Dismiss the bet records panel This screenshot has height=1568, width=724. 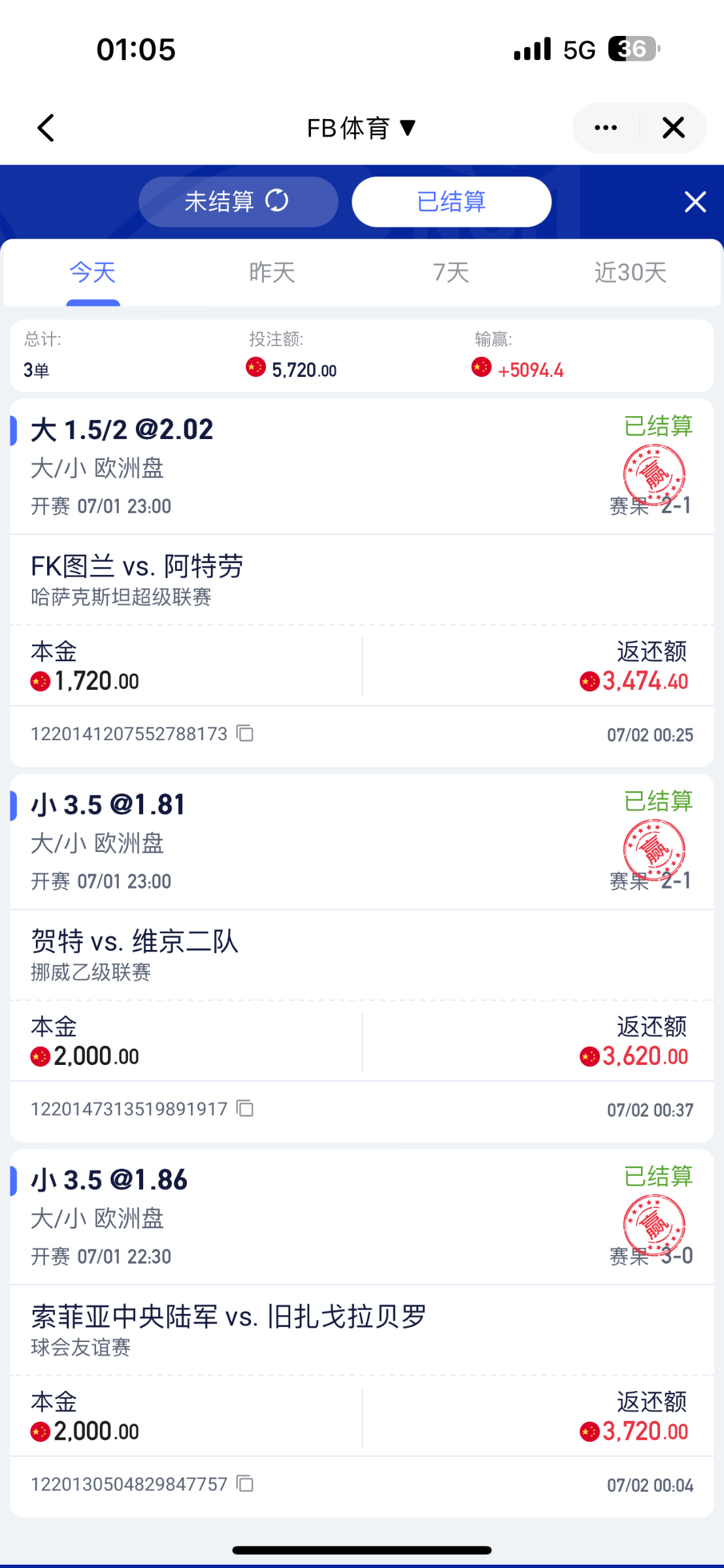click(x=695, y=202)
